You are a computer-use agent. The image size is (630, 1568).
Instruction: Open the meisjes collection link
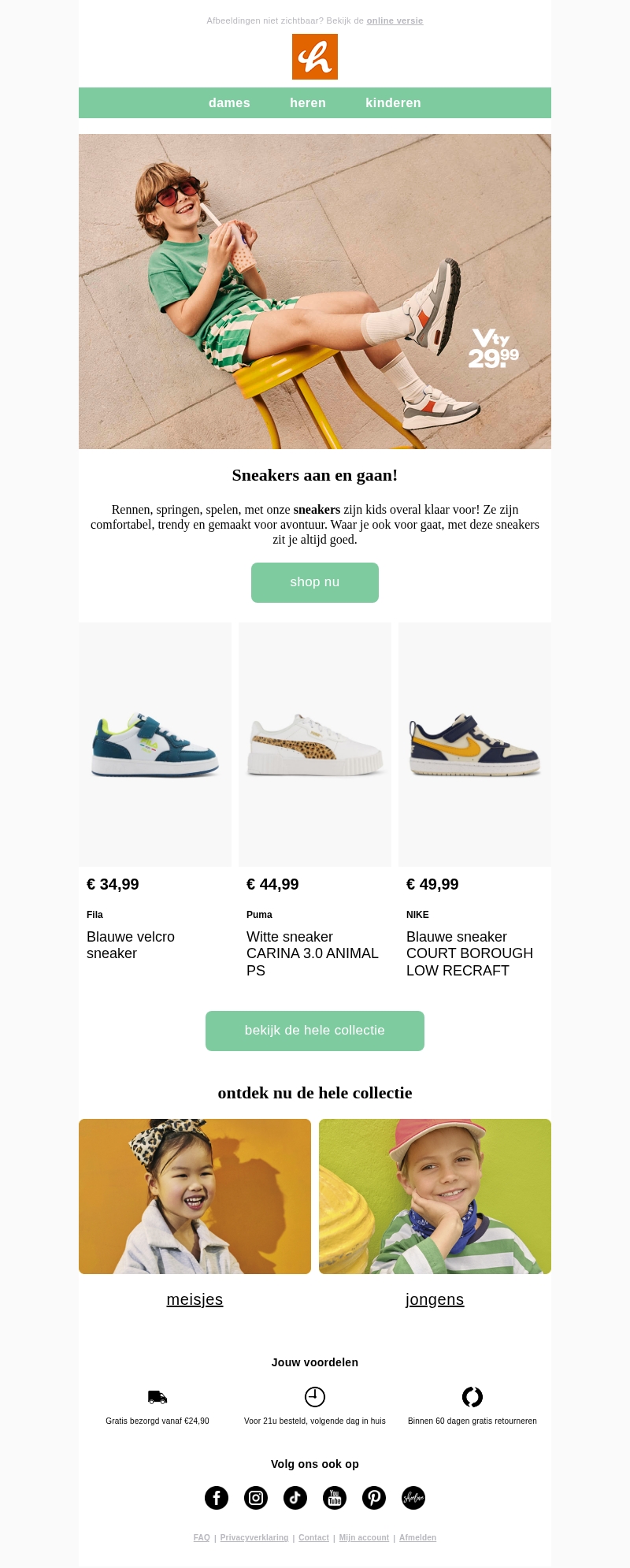(195, 1299)
